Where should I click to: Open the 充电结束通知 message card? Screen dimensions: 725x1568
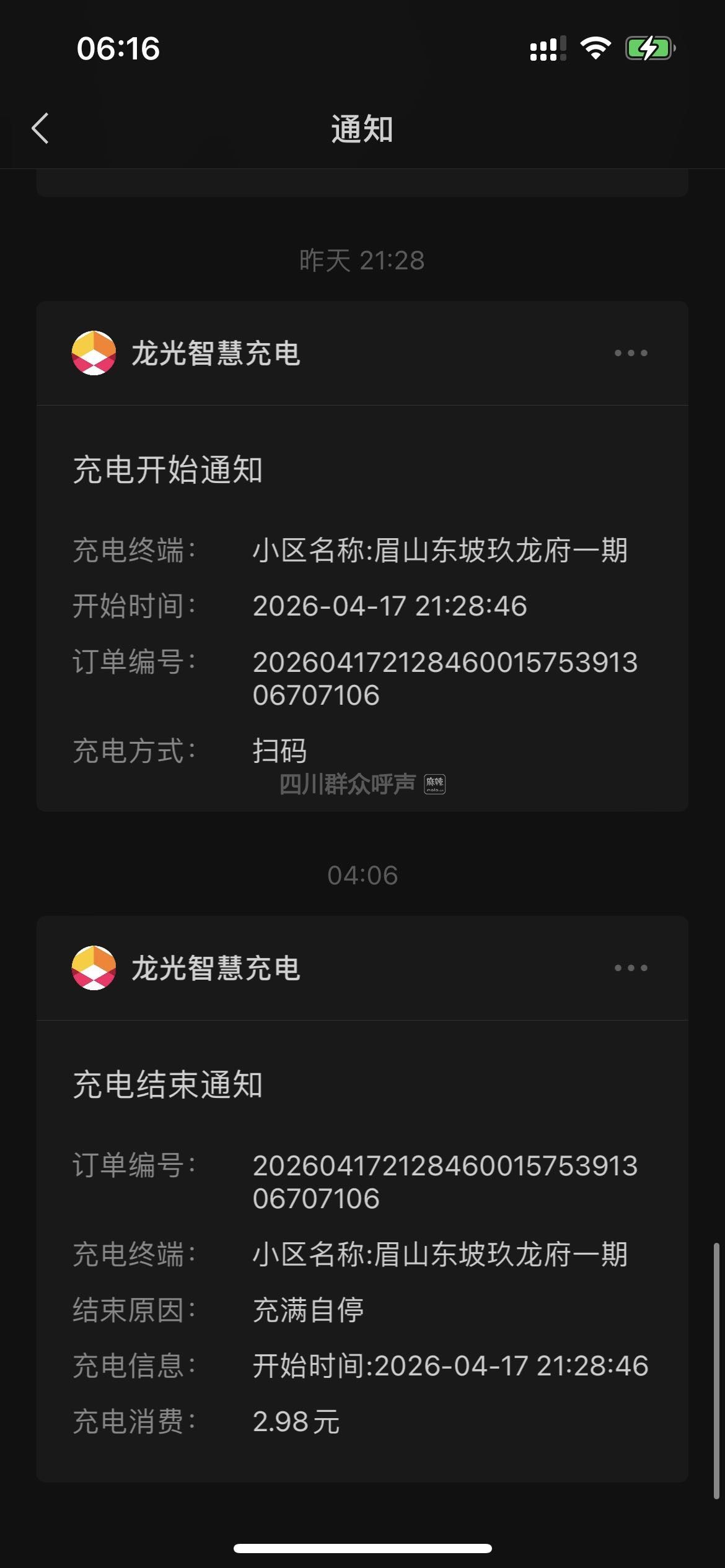tap(362, 1251)
